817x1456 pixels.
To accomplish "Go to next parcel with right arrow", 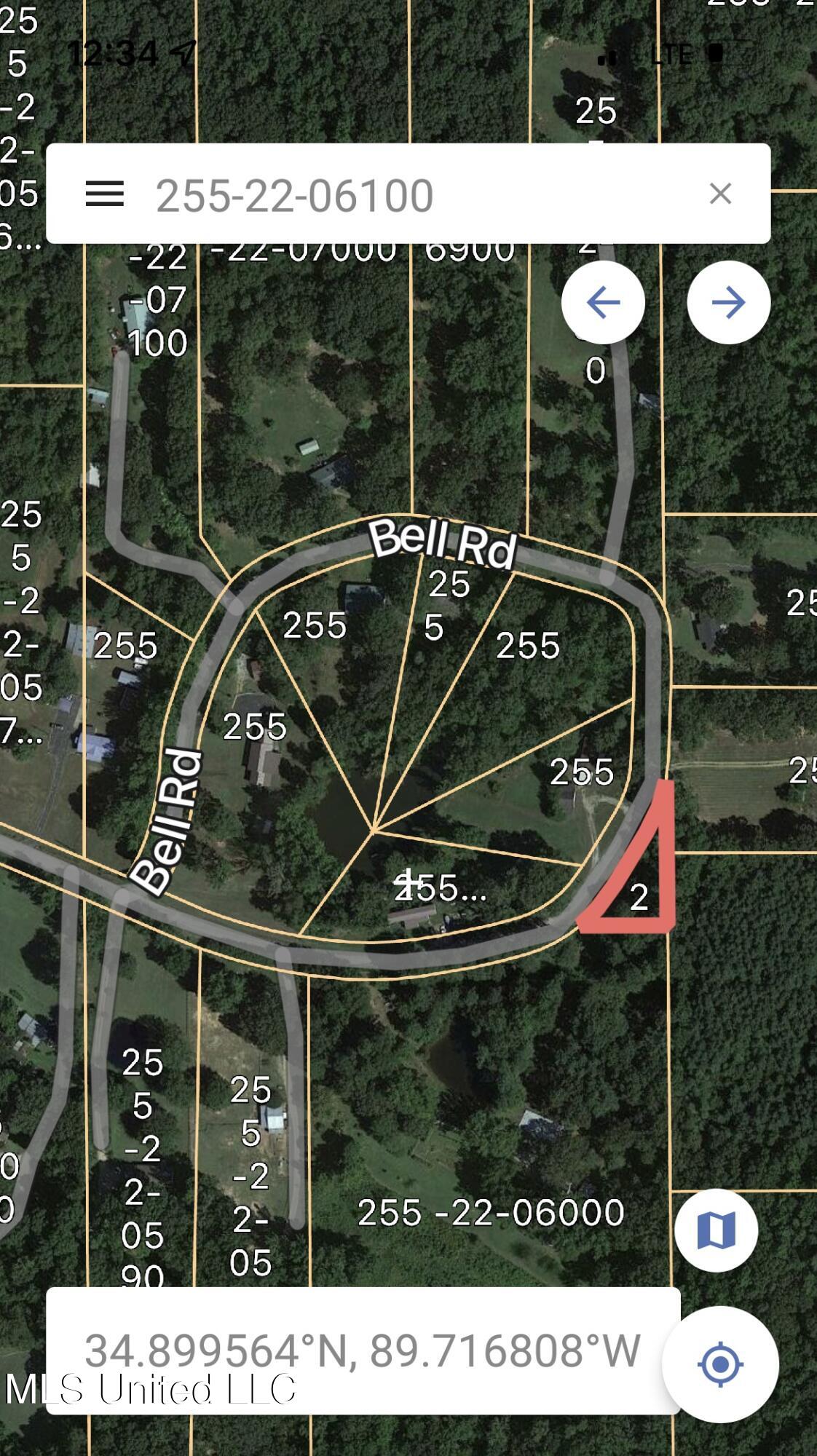I will [x=729, y=302].
